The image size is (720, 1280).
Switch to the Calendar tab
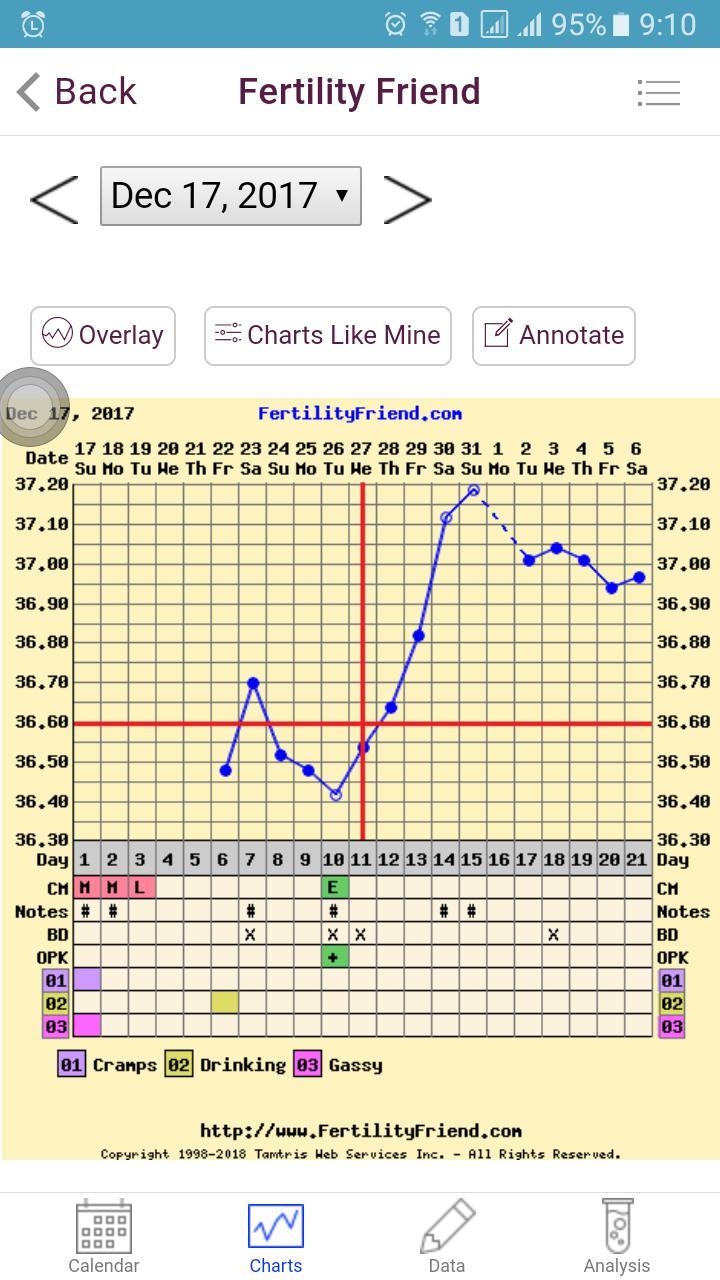click(x=104, y=1237)
